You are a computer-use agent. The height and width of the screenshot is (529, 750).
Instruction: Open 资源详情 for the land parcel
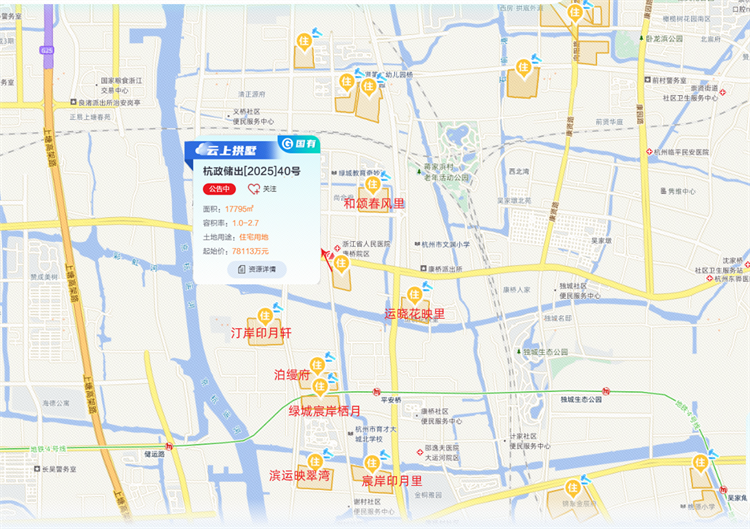257,269
